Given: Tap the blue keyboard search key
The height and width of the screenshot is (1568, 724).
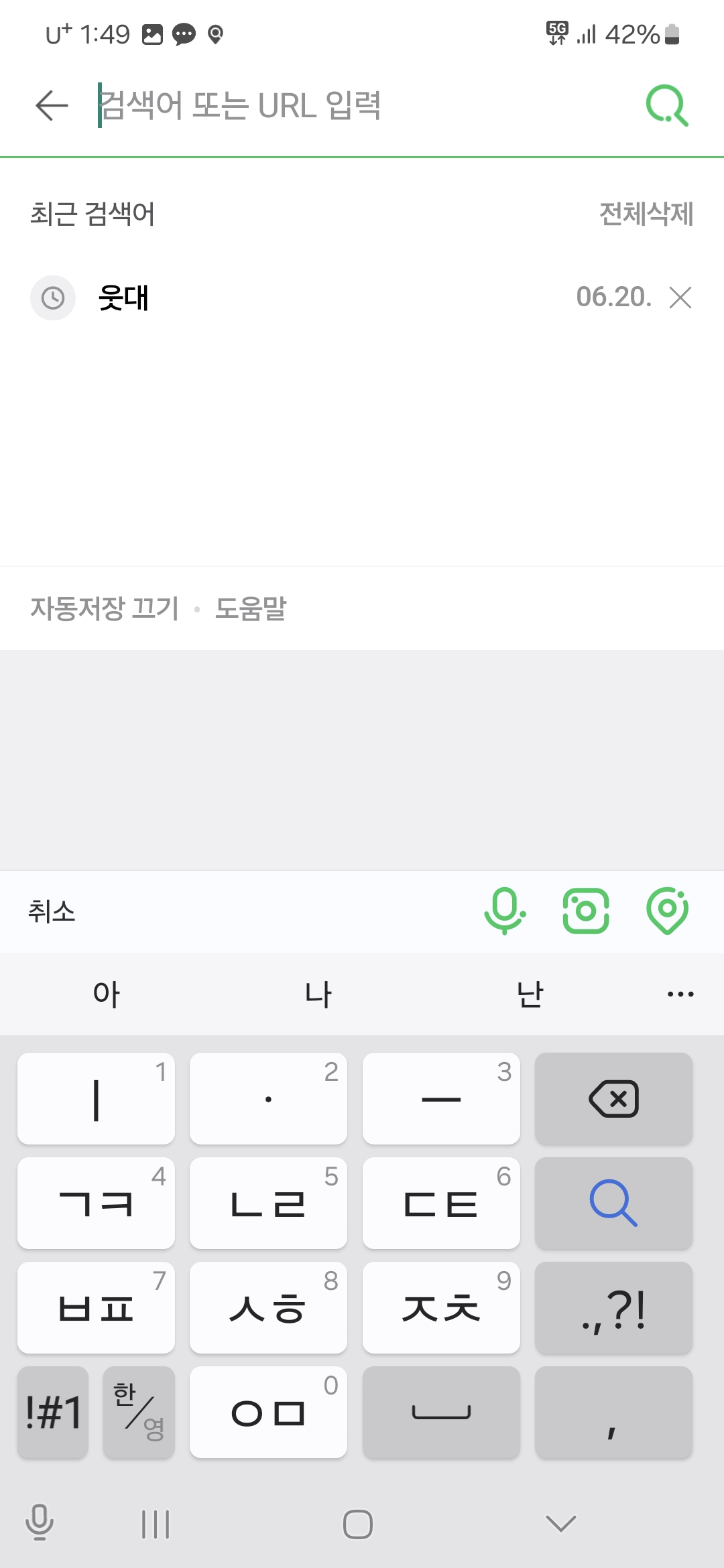Looking at the screenshot, I should point(613,1203).
